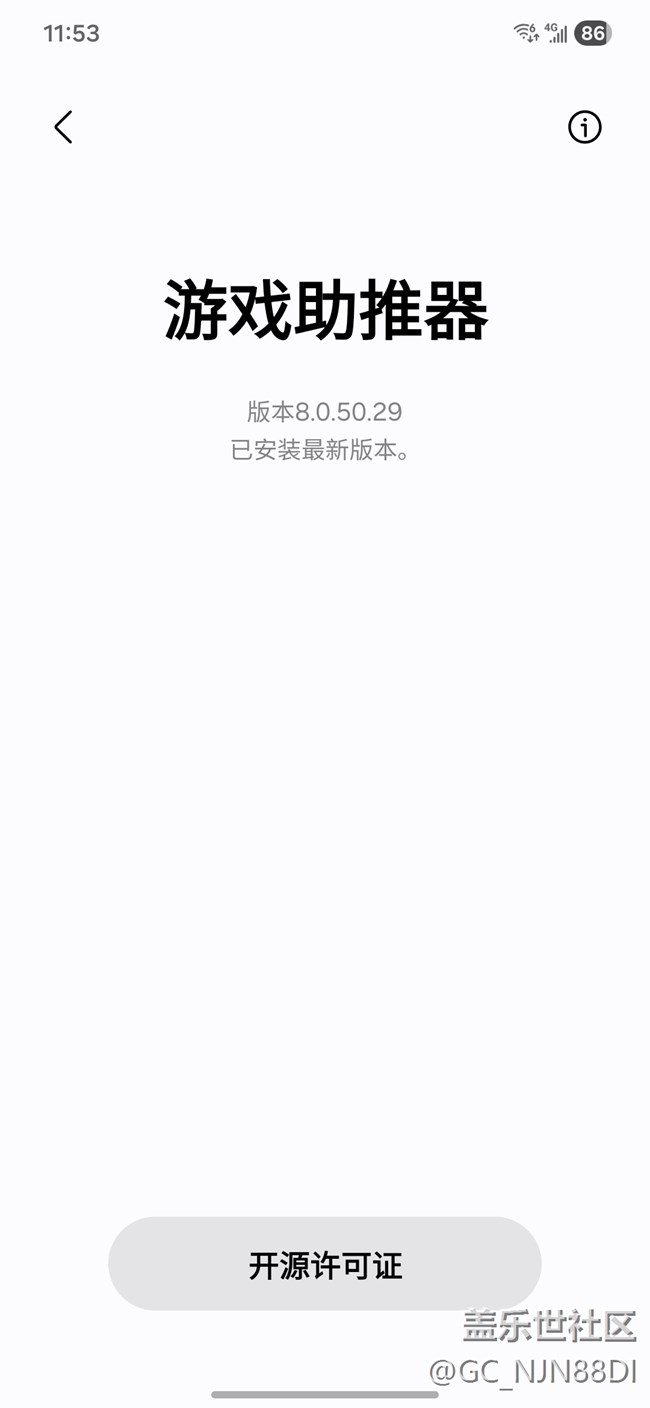Open the app info icon
Image resolution: width=650 pixels, height=1408 pixels.
click(x=585, y=127)
